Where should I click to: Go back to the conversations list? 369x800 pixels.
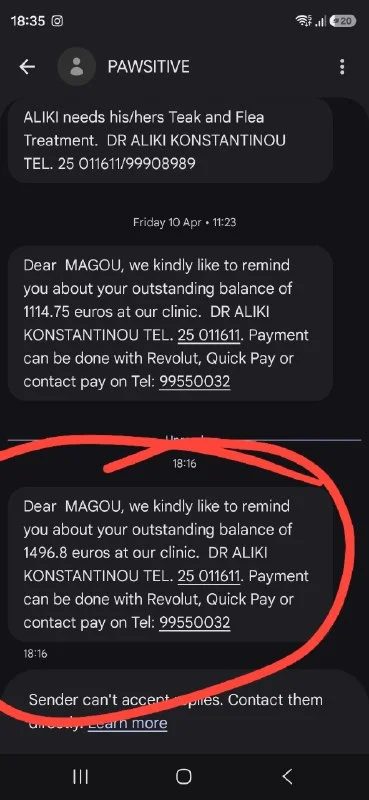tap(27, 67)
